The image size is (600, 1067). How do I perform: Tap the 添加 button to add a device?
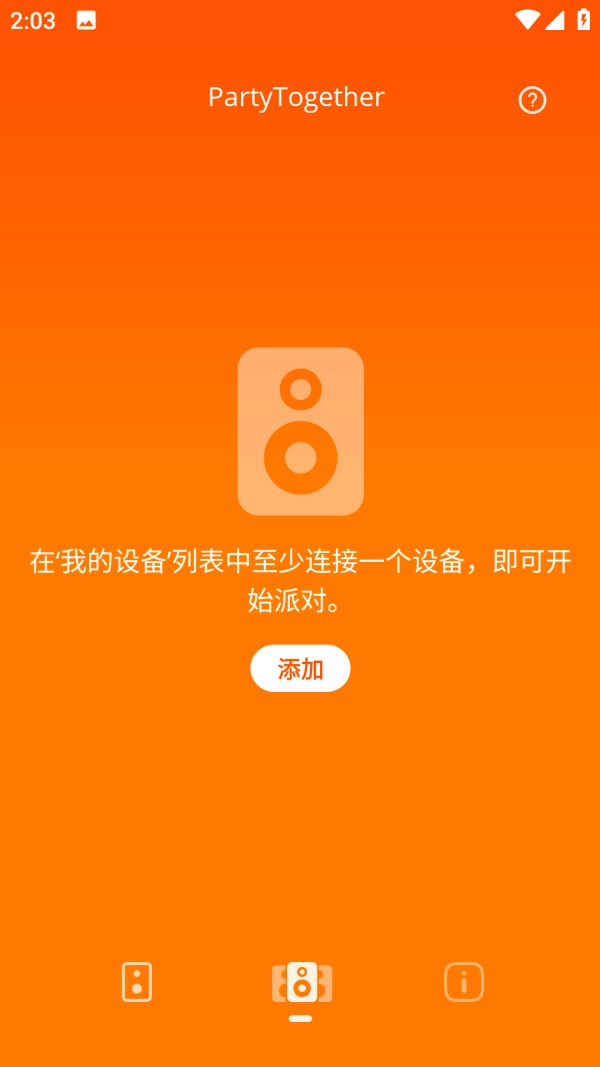(300, 668)
